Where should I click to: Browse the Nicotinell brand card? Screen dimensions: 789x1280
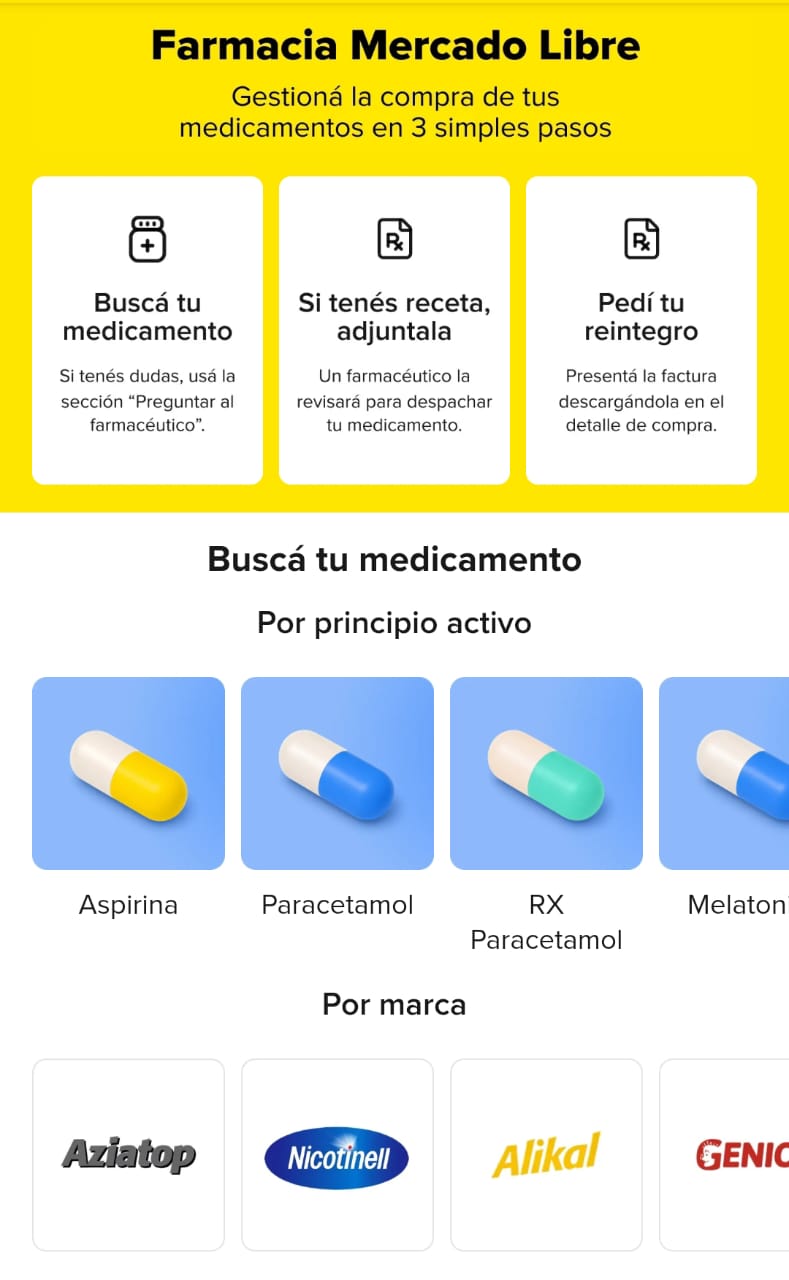pos(337,1155)
